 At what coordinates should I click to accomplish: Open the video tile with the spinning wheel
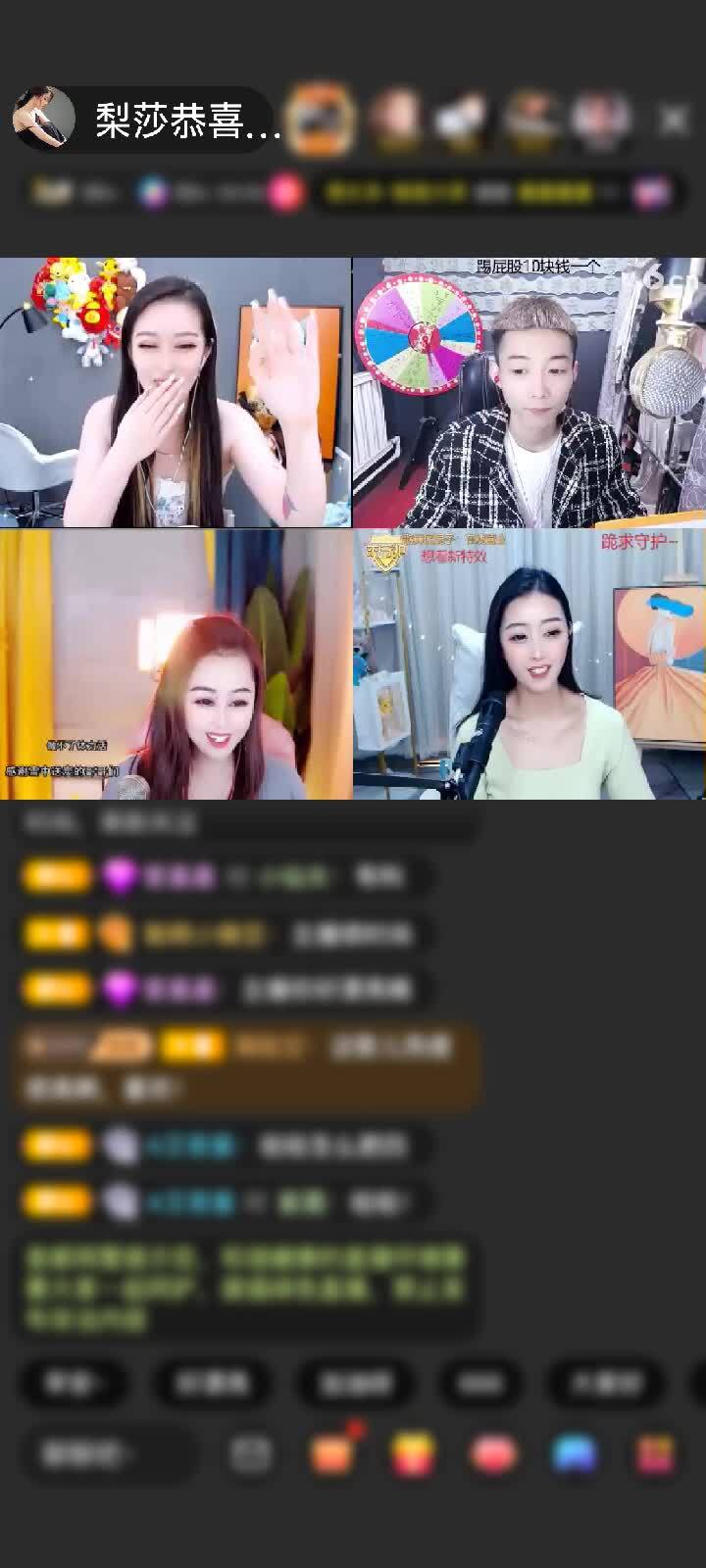click(x=529, y=393)
